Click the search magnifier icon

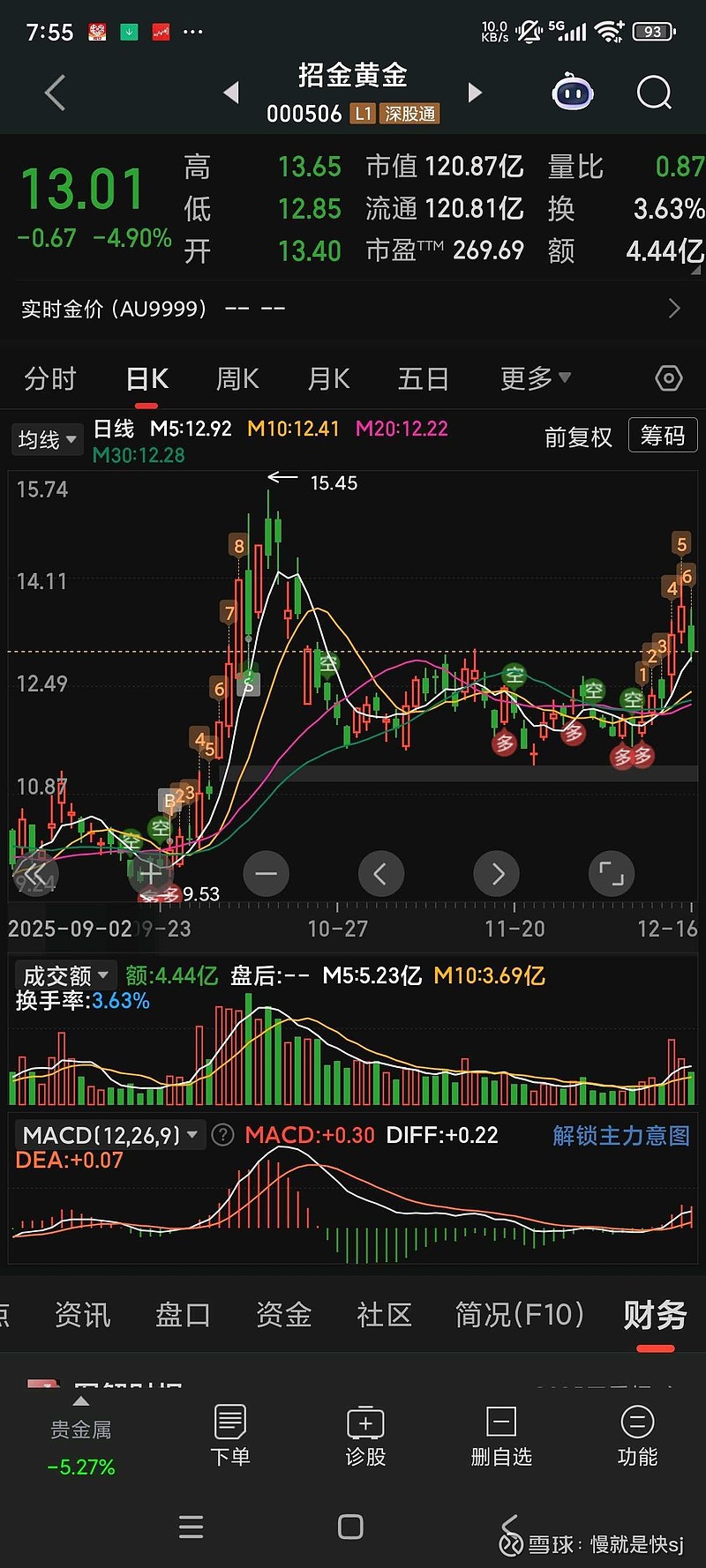[x=653, y=92]
